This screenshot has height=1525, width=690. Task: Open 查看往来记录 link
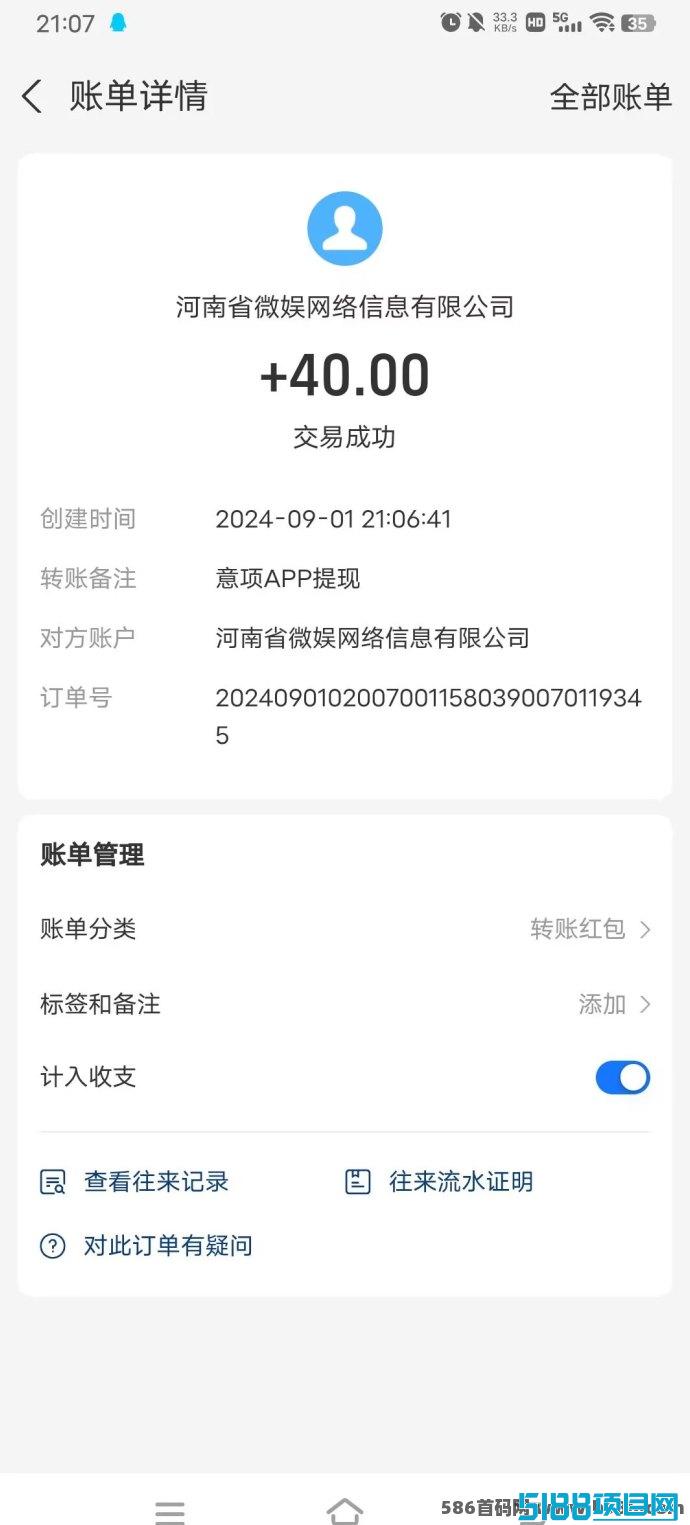[x=135, y=1181]
